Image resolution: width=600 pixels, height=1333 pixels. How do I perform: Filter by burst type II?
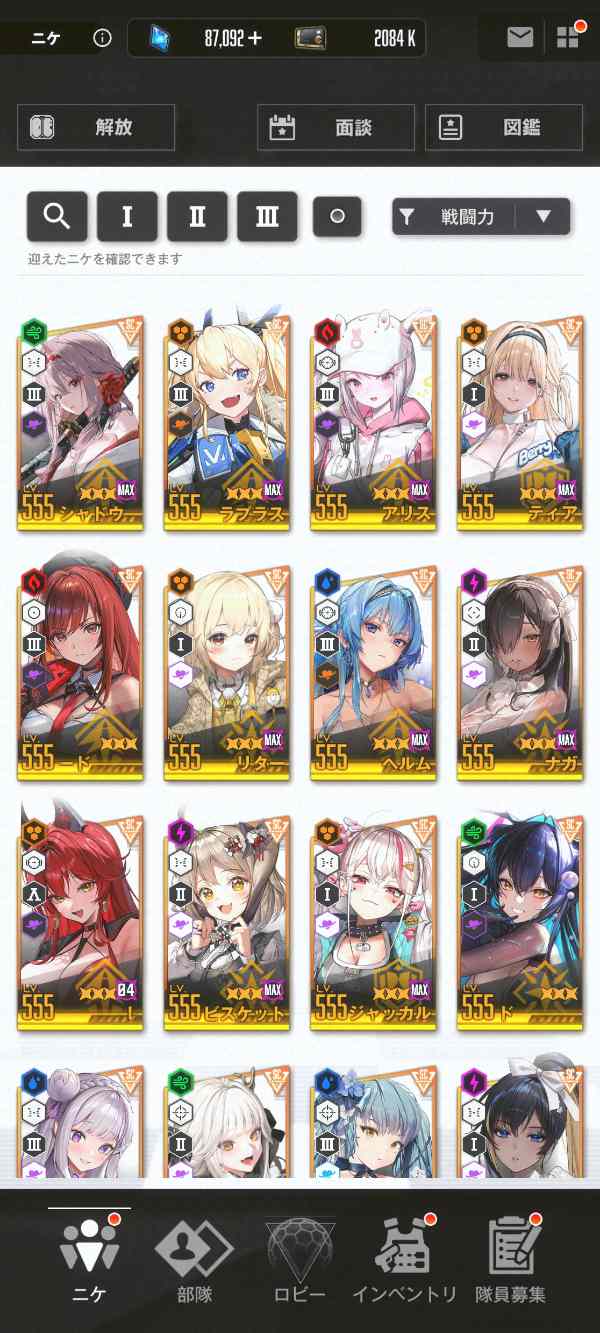pyautogui.click(x=197, y=216)
